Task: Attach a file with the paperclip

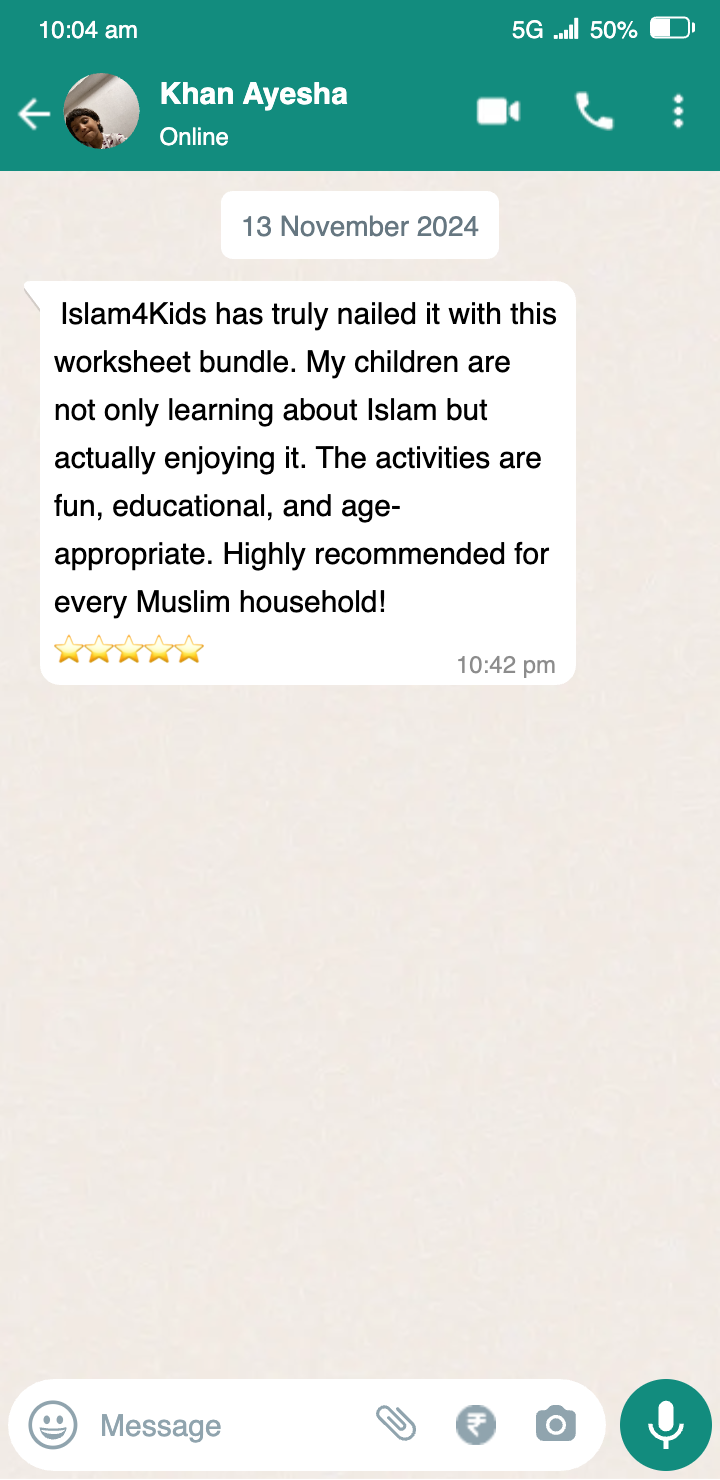Action: pyautogui.click(x=395, y=1422)
